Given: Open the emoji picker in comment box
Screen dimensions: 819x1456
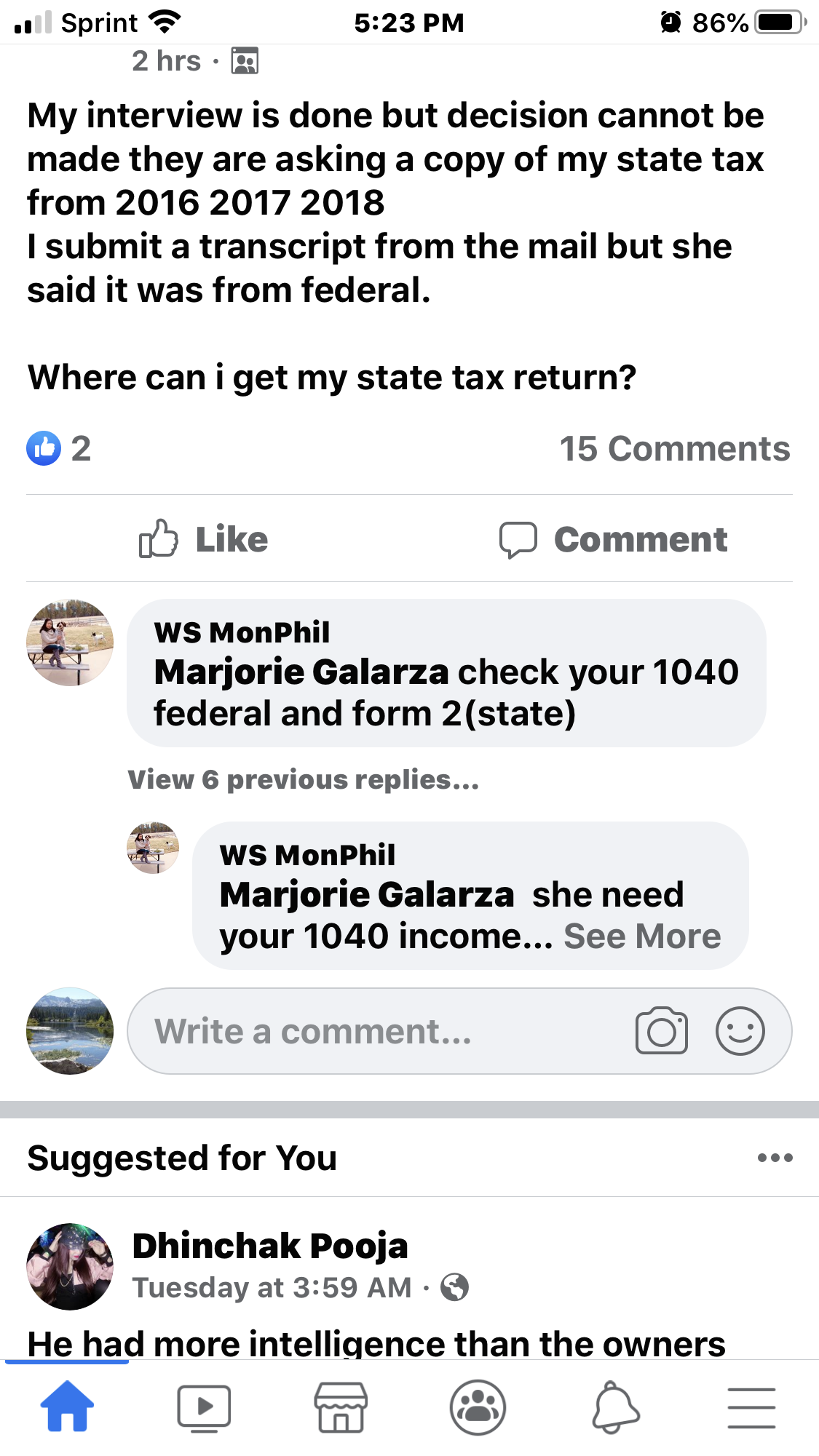Looking at the screenshot, I should tap(740, 1031).
